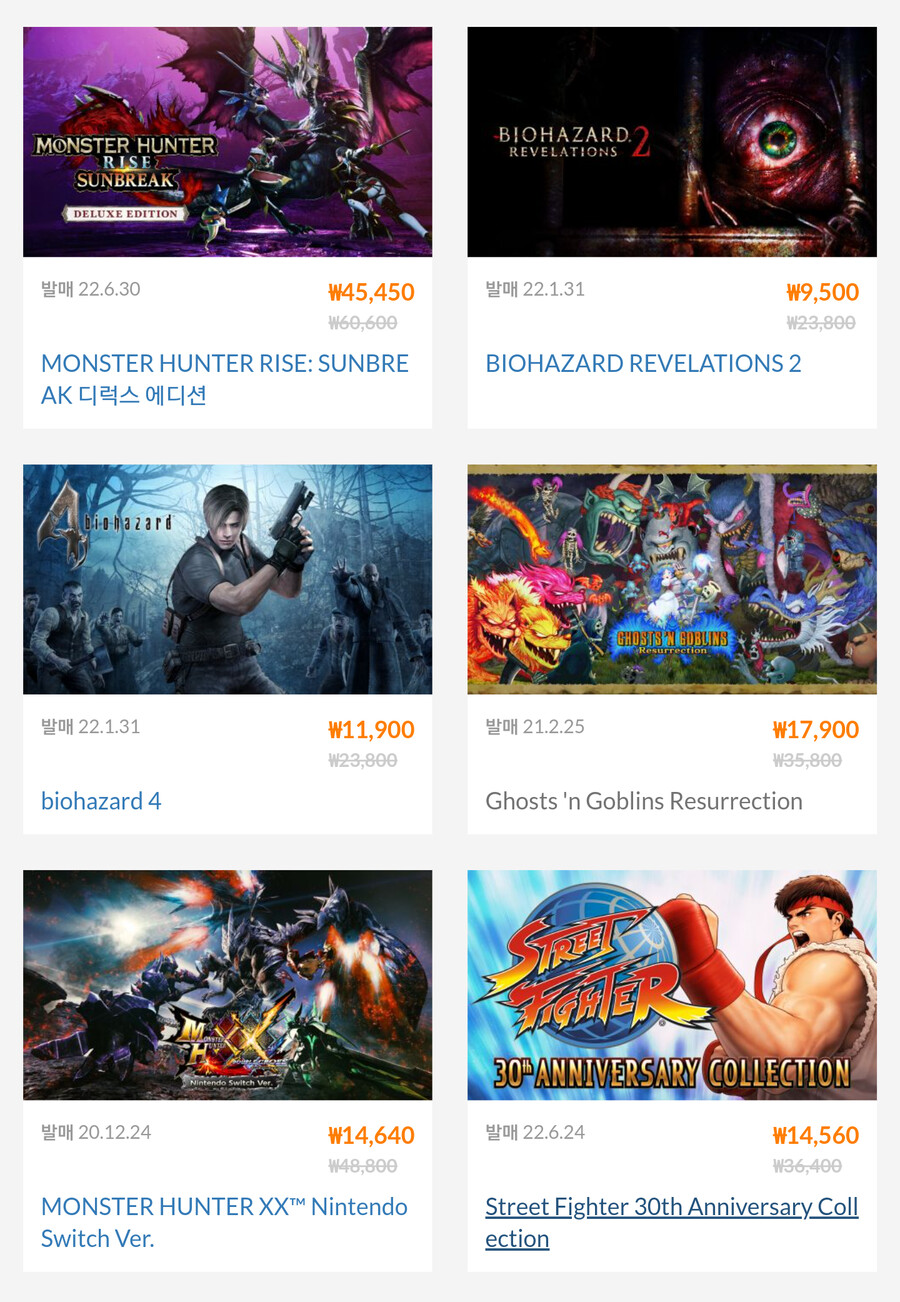Open the biohazard 4 title link
Screen dimensions: 900x1302
101,801
